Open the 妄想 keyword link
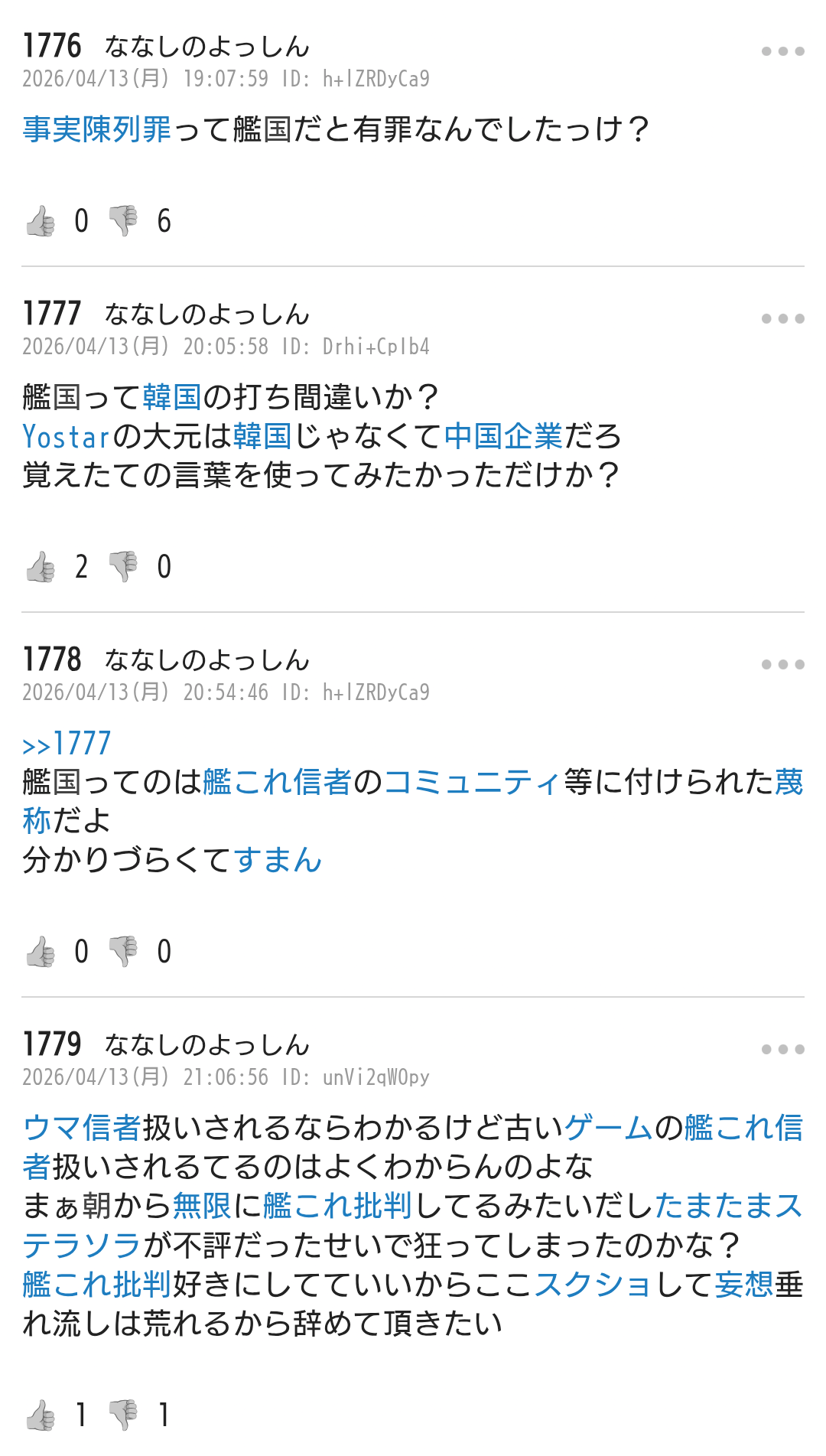The width and height of the screenshot is (826, 1456). (x=743, y=1284)
